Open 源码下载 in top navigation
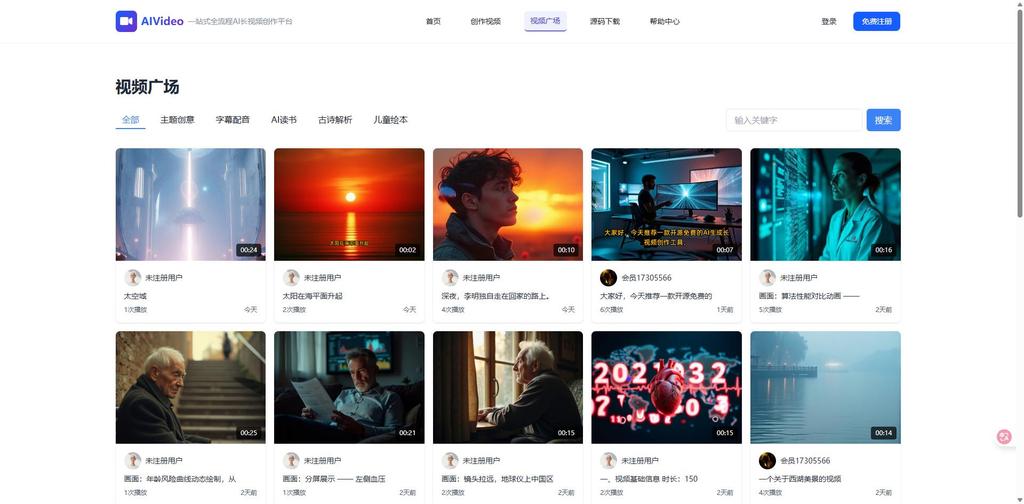The width and height of the screenshot is (1024, 504). 604,21
